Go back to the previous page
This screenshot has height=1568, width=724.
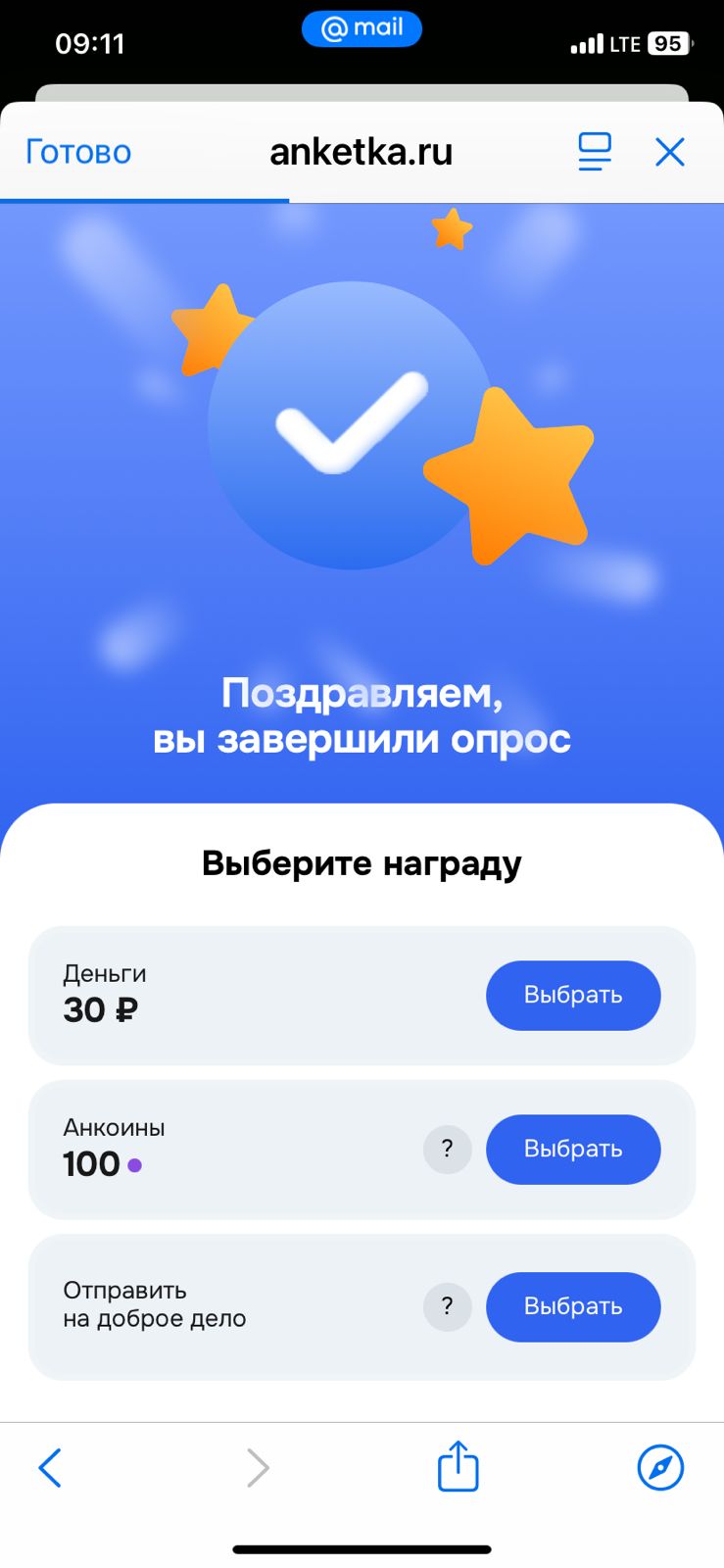(50, 1467)
